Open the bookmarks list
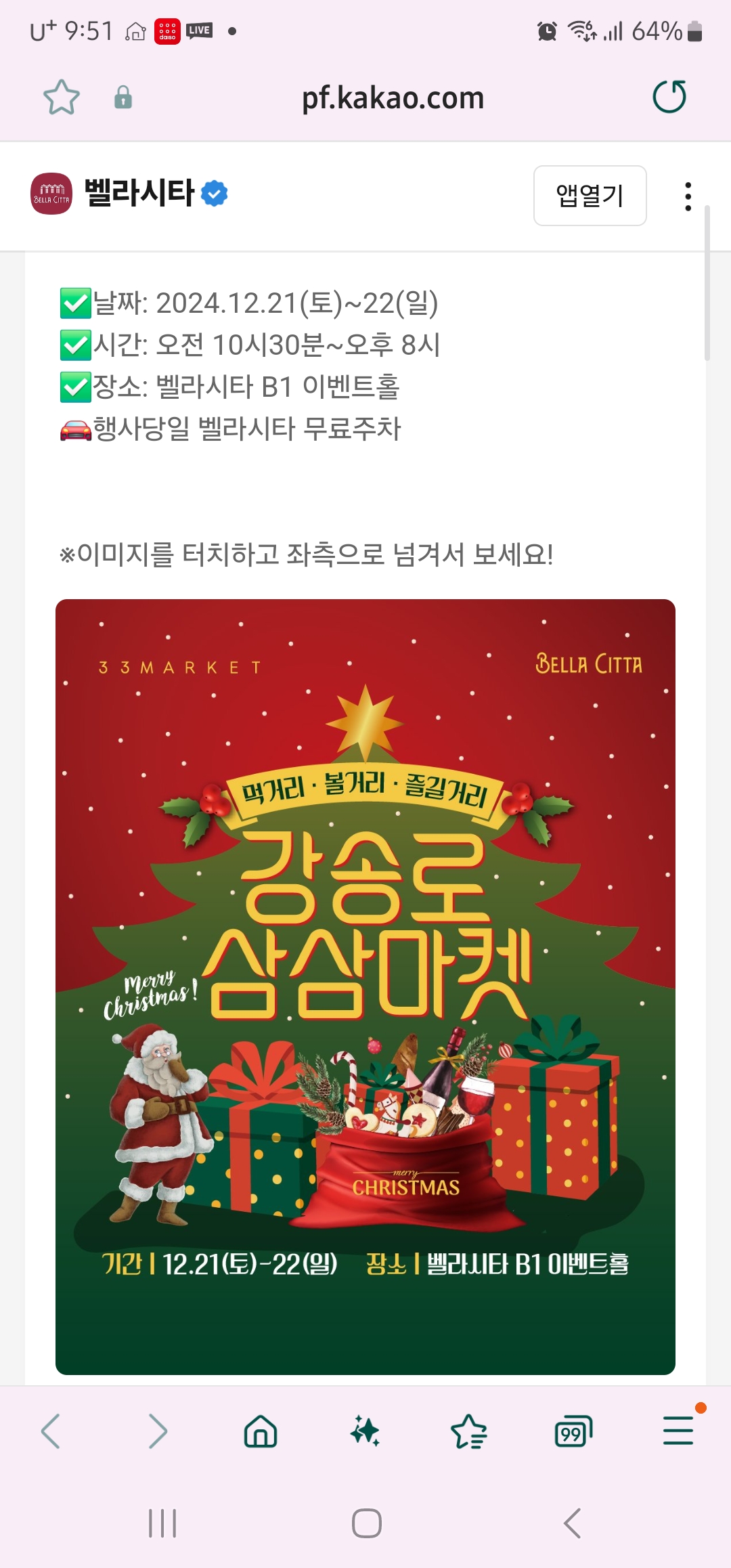 pos(468,1431)
